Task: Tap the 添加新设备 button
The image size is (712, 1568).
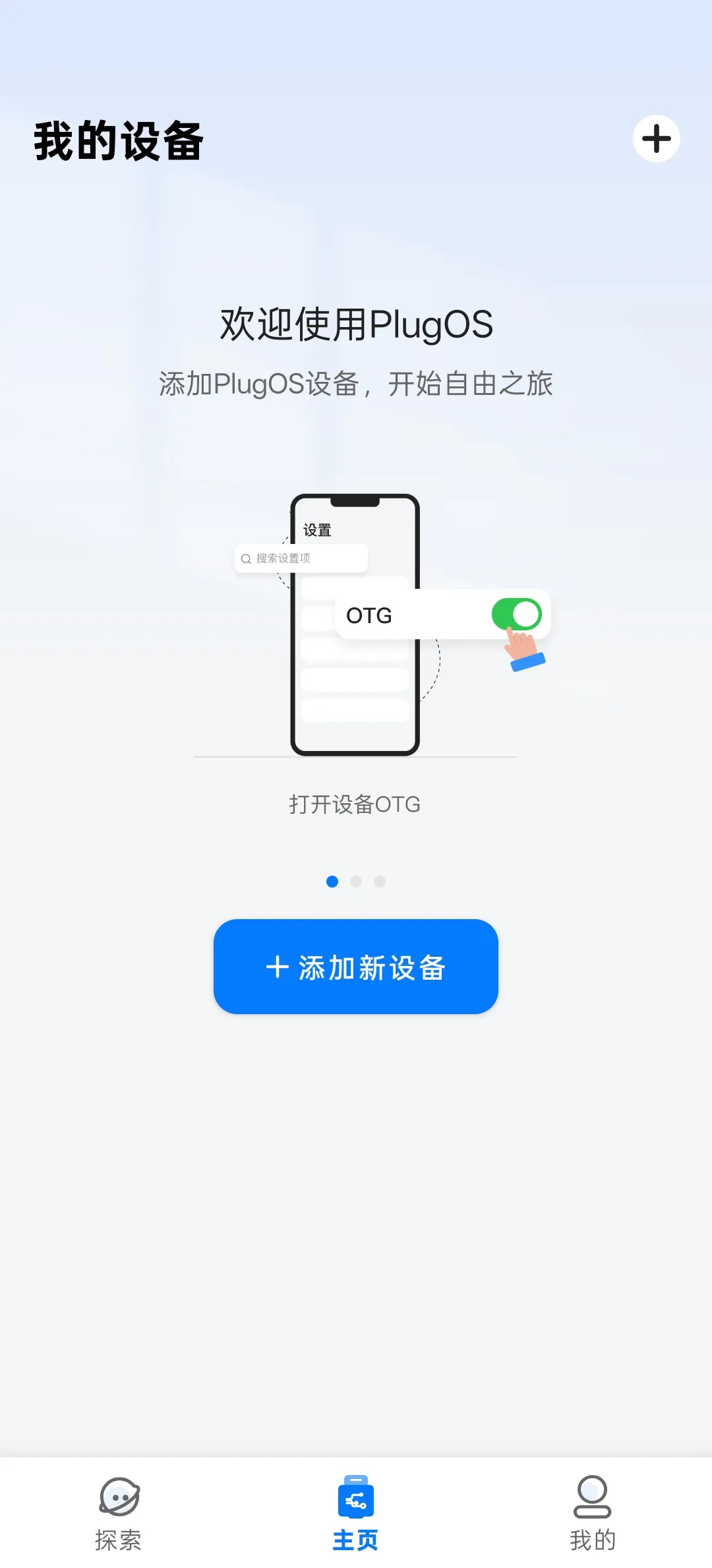Action: [356, 967]
